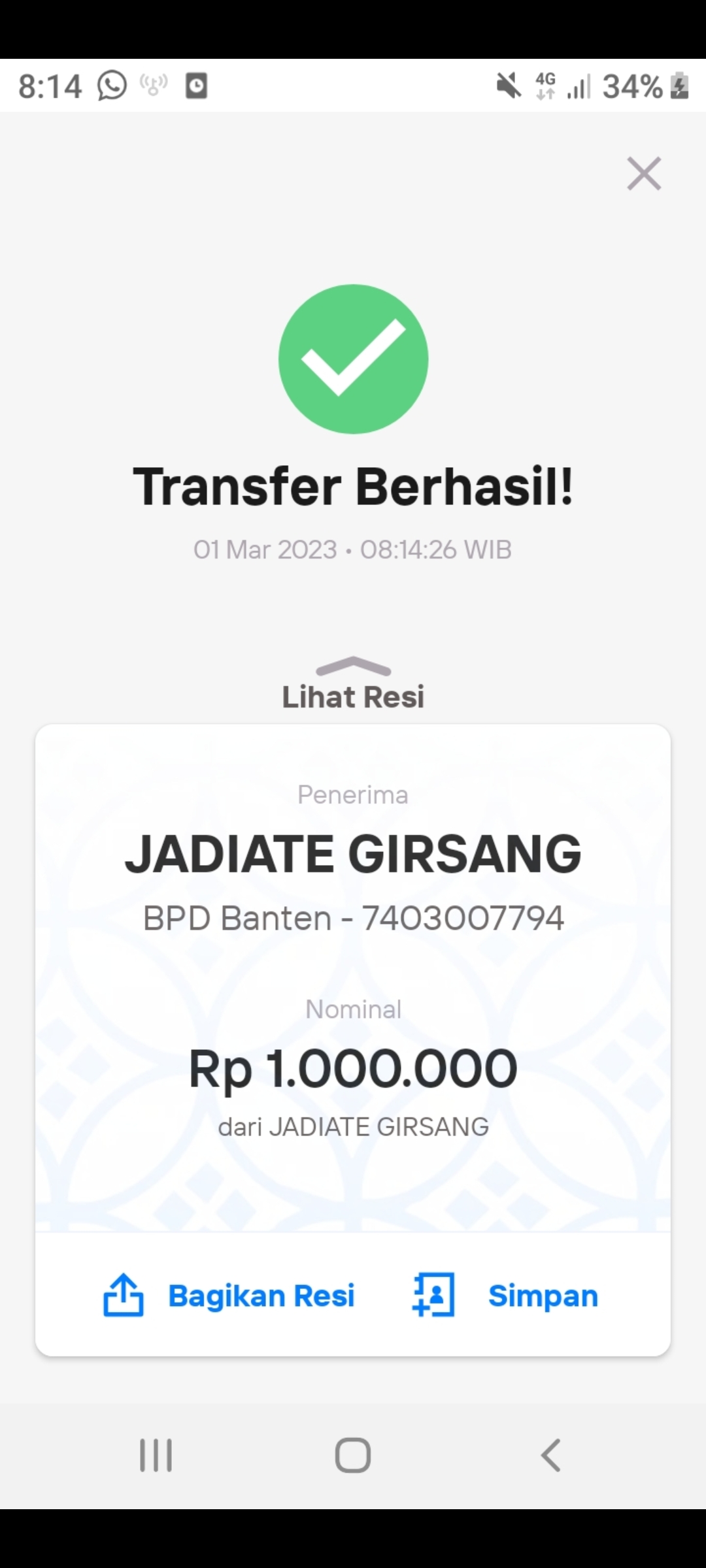Tap the clock app icon in status bar

coord(196,85)
